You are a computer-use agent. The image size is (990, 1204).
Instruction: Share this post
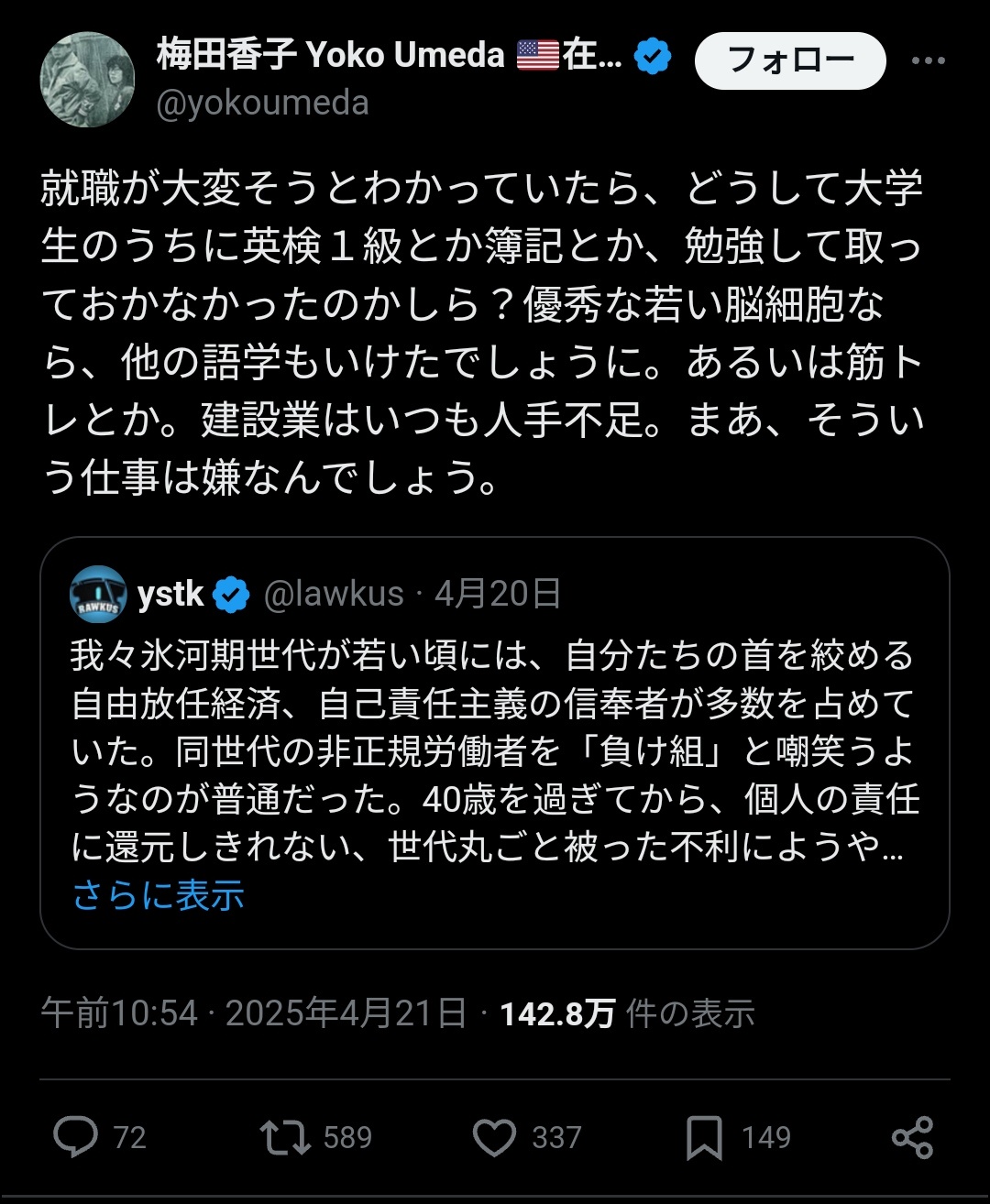click(912, 1137)
